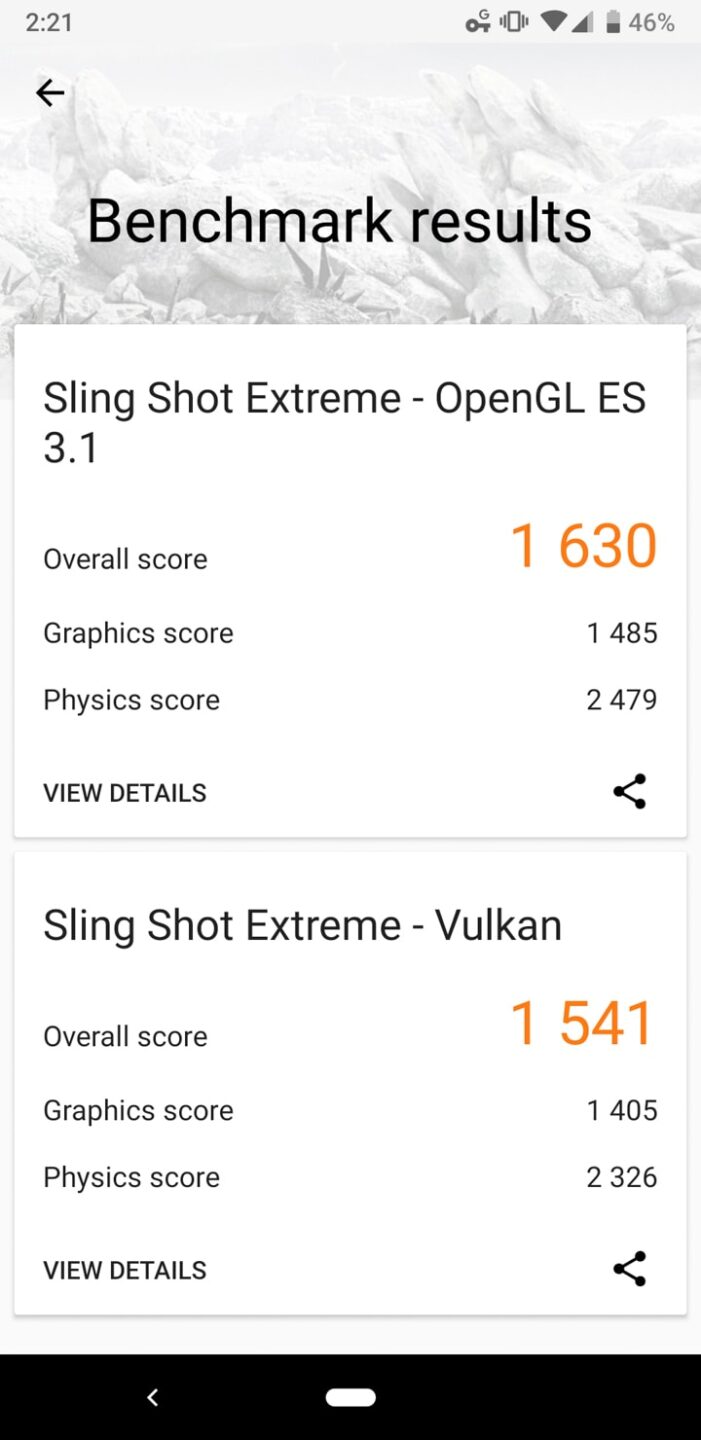Screen dimensions: 701x1440
Task: View details for the Vulkan result
Action: click(125, 1270)
